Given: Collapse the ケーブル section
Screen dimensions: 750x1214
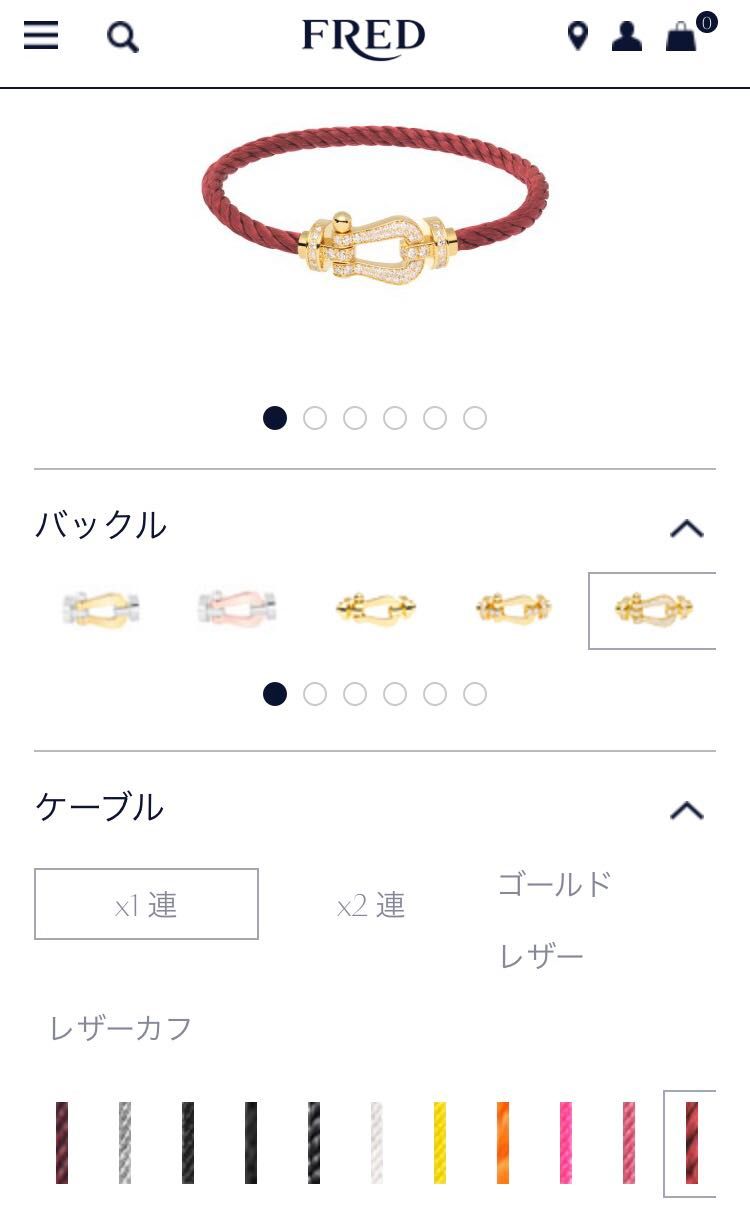Looking at the screenshot, I should (686, 810).
